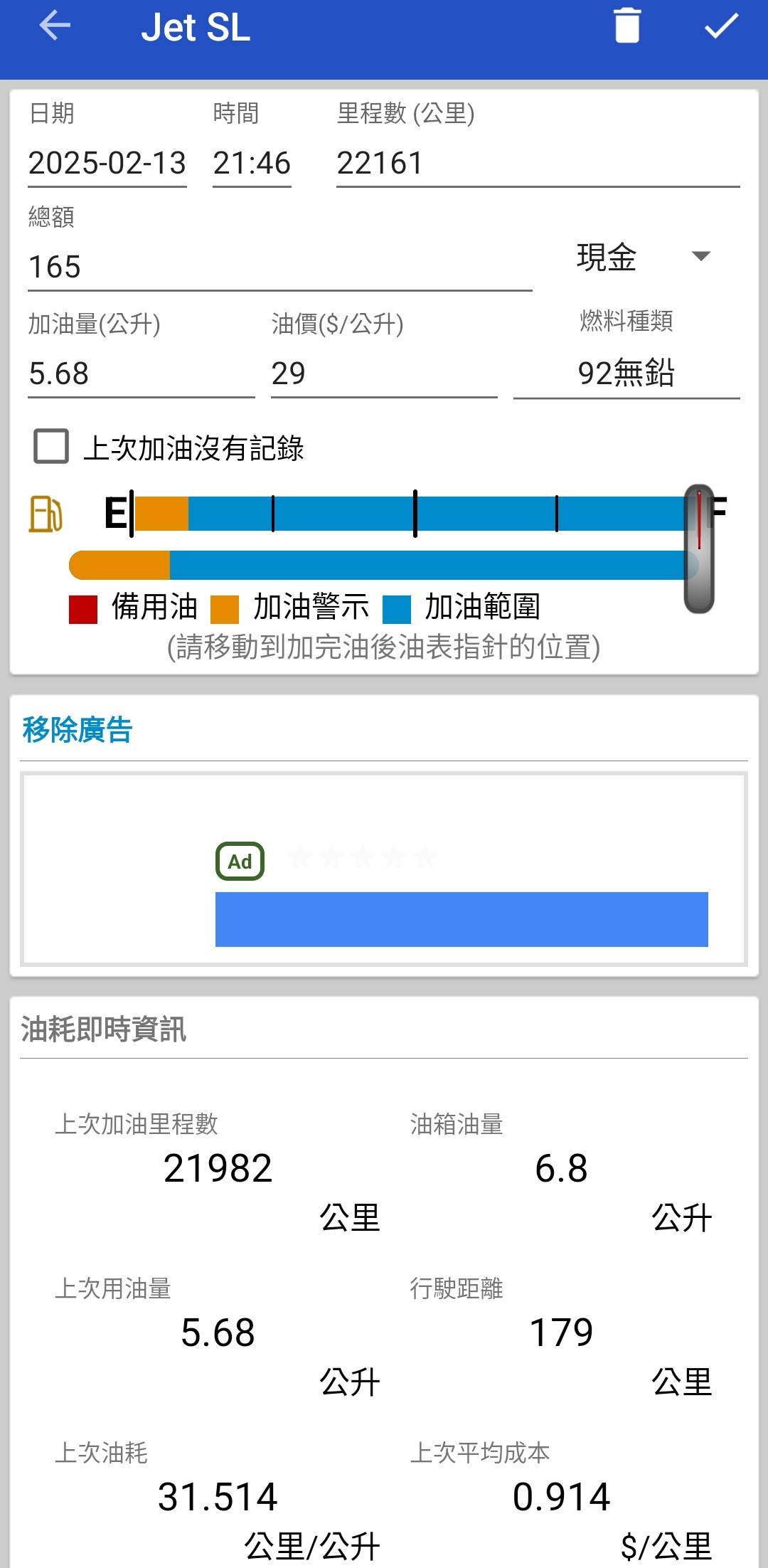Open the 移除廣告 link
This screenshot has width=768, height=1568.
coord(77,730)
